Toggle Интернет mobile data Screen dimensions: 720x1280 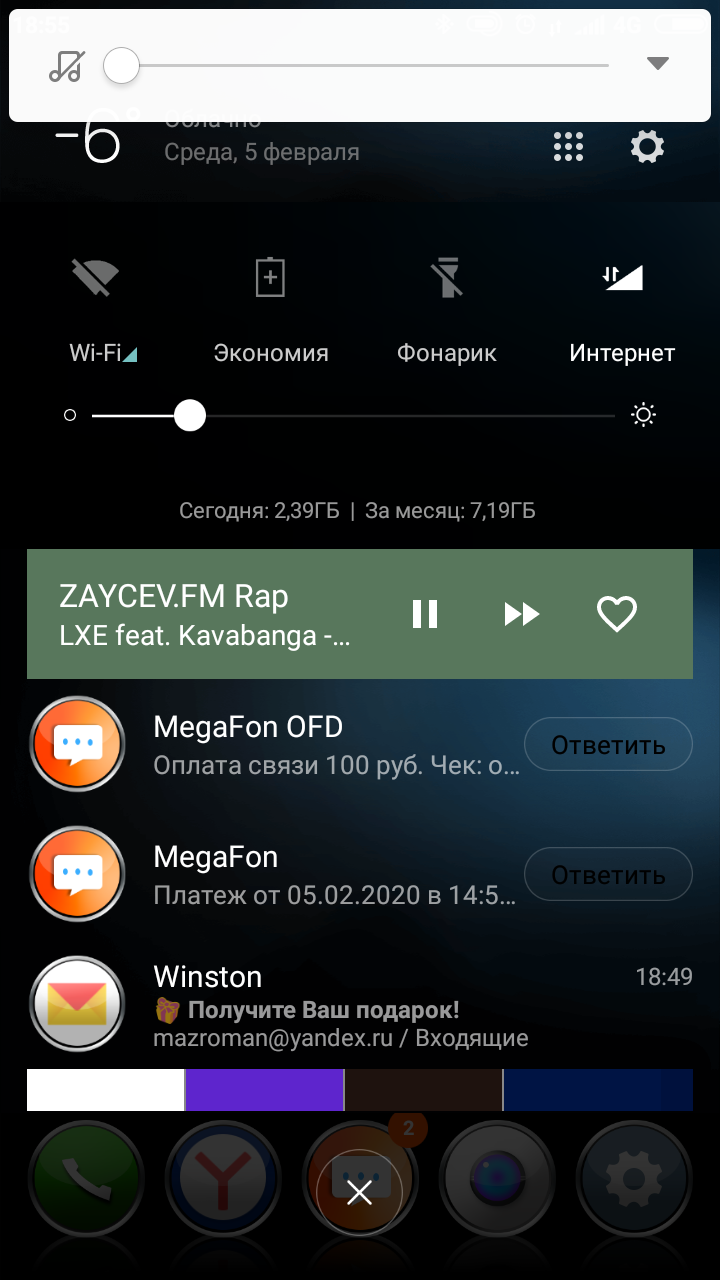[x=622, y=277]
